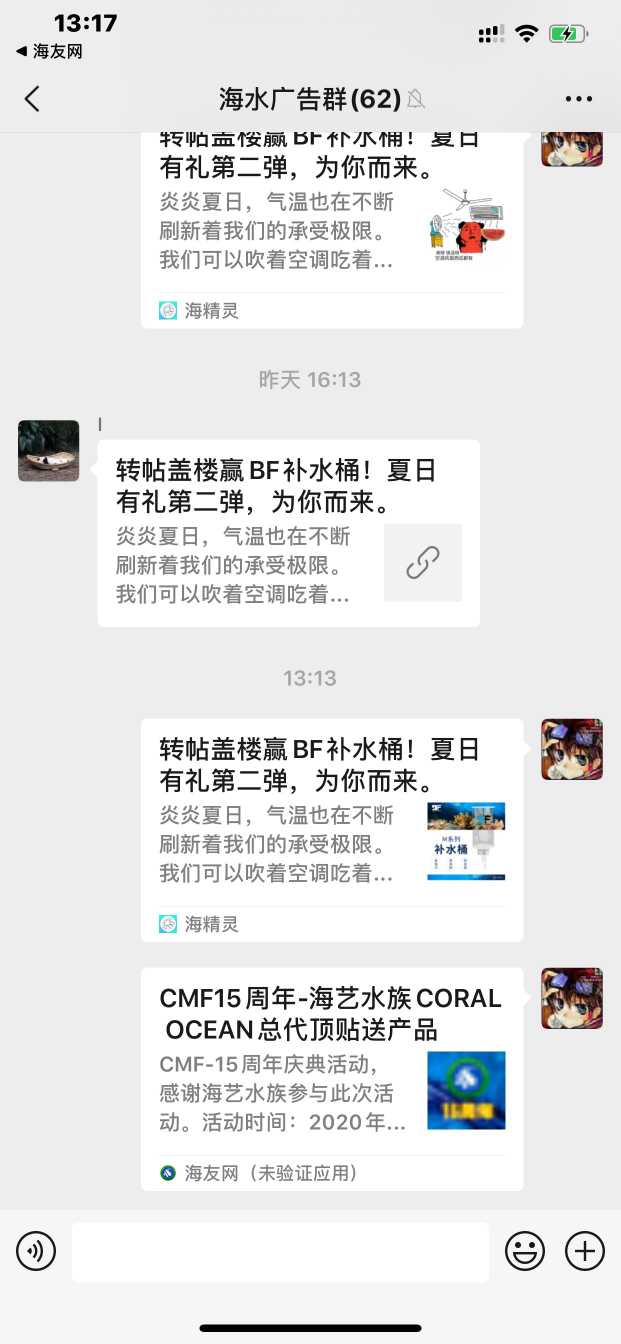Open the CMF15周年 海艺水族 shared link card
Viewport: 621px width, 1344px height.
(x=331, y=1078)
